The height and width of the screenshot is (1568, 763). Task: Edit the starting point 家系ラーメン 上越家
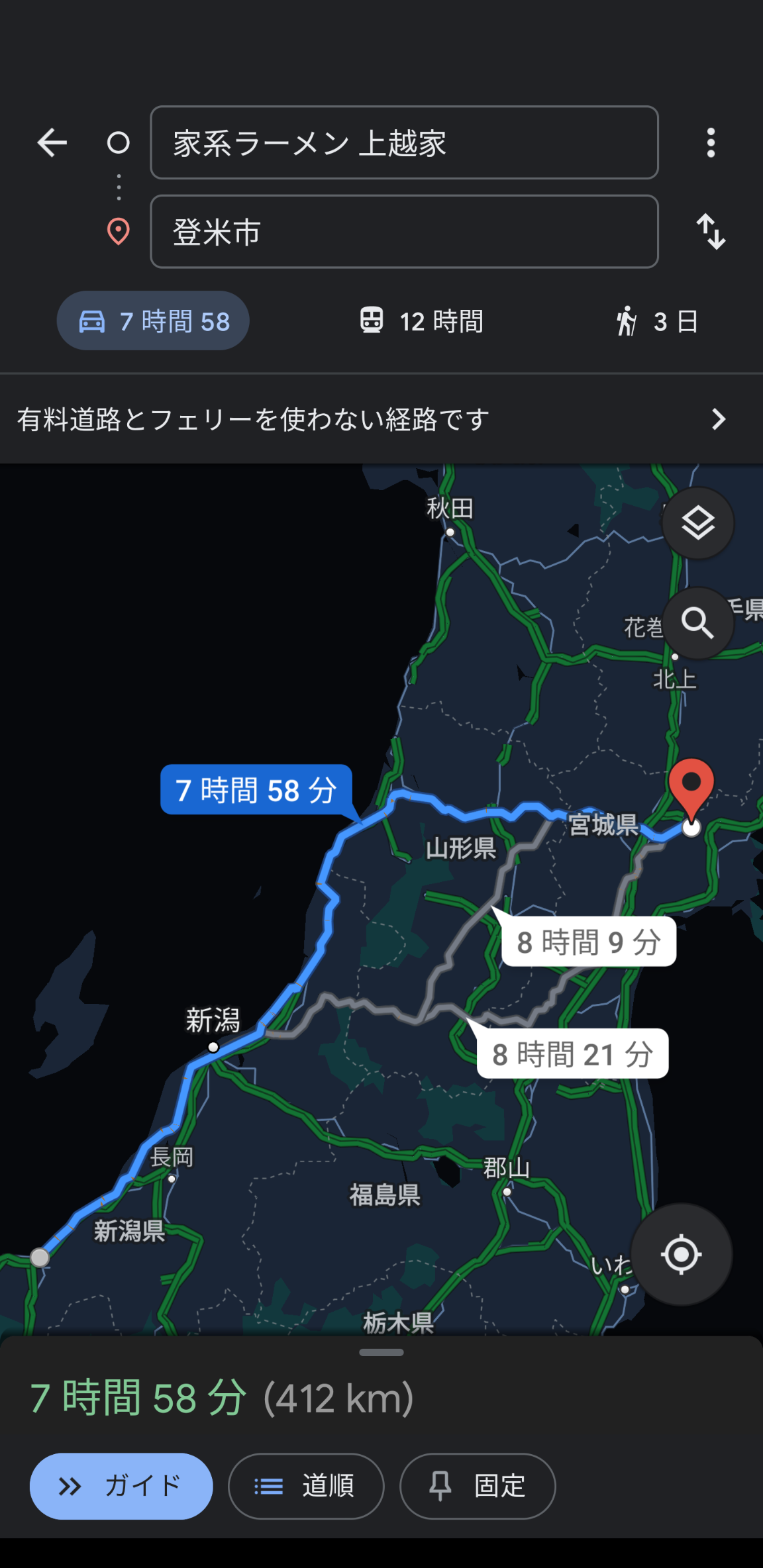pyautogui.click(x=404, y=143)
